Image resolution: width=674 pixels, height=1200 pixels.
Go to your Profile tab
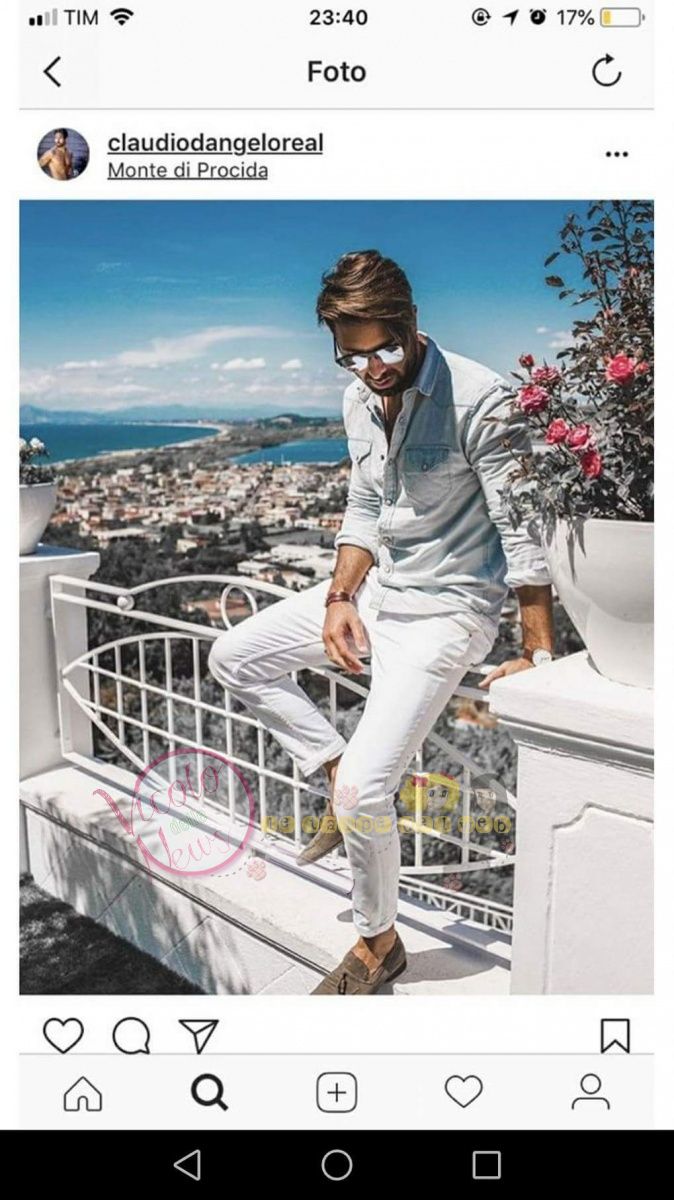[590, 1092]
